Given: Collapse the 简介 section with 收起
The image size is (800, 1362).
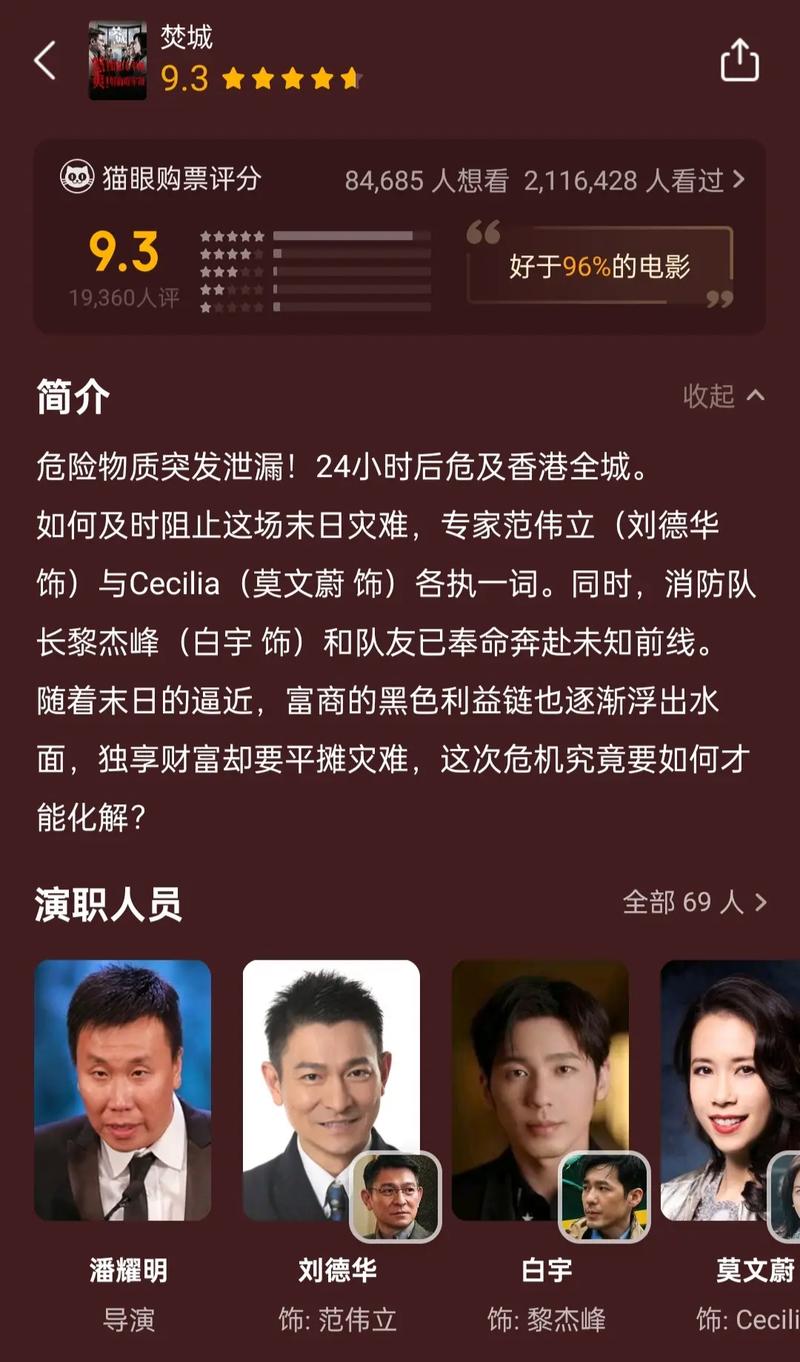Looking at the screenshot, I should pyautogui.click(x=723, y=396).
